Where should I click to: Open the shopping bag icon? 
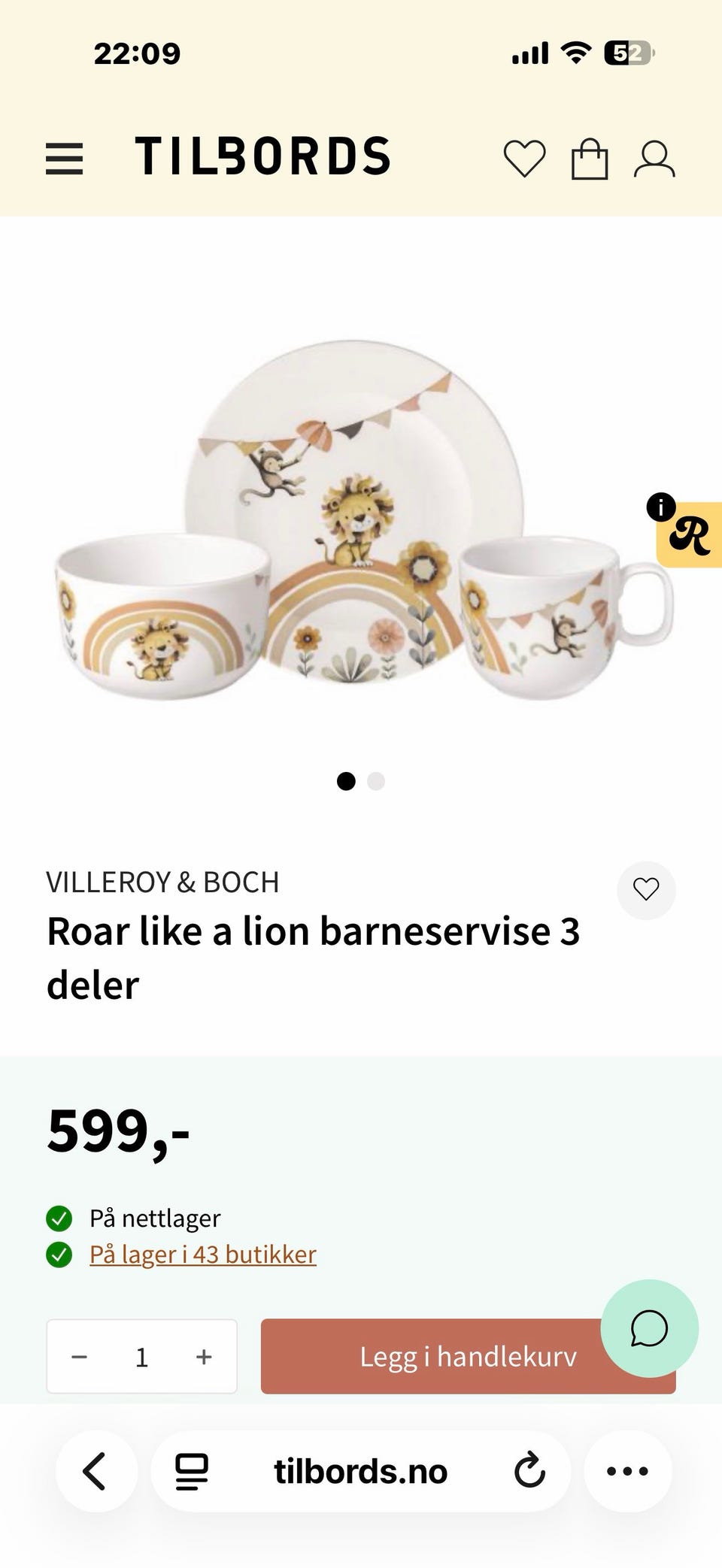coord(591,158)
